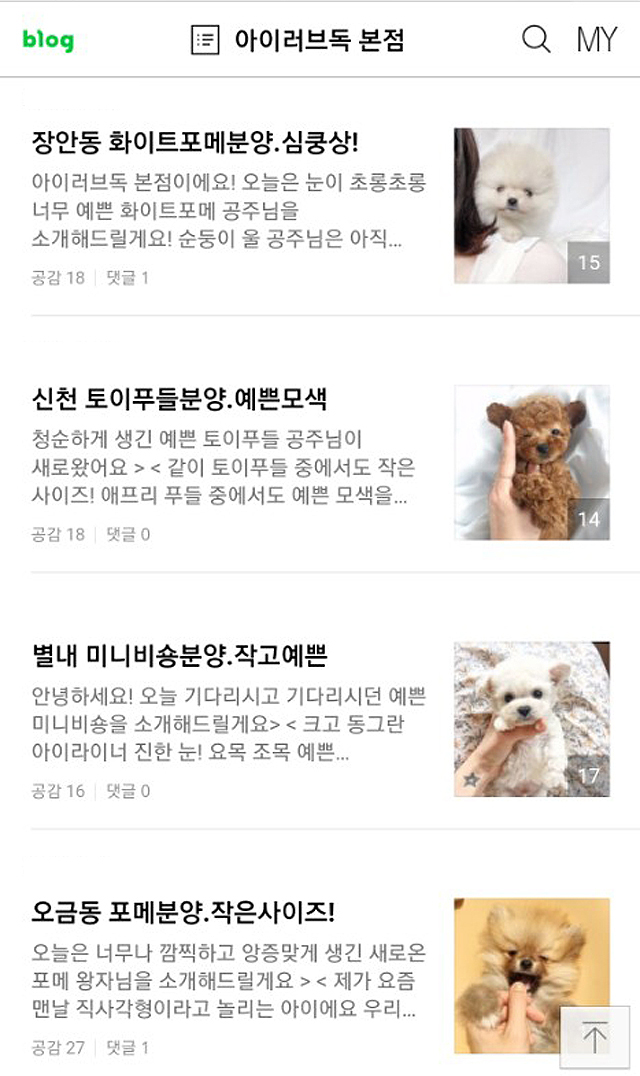640x1076 pixels.
Task: Open the post list icon beside 아이러브독 본점
Action: click(x=205, y=40)
